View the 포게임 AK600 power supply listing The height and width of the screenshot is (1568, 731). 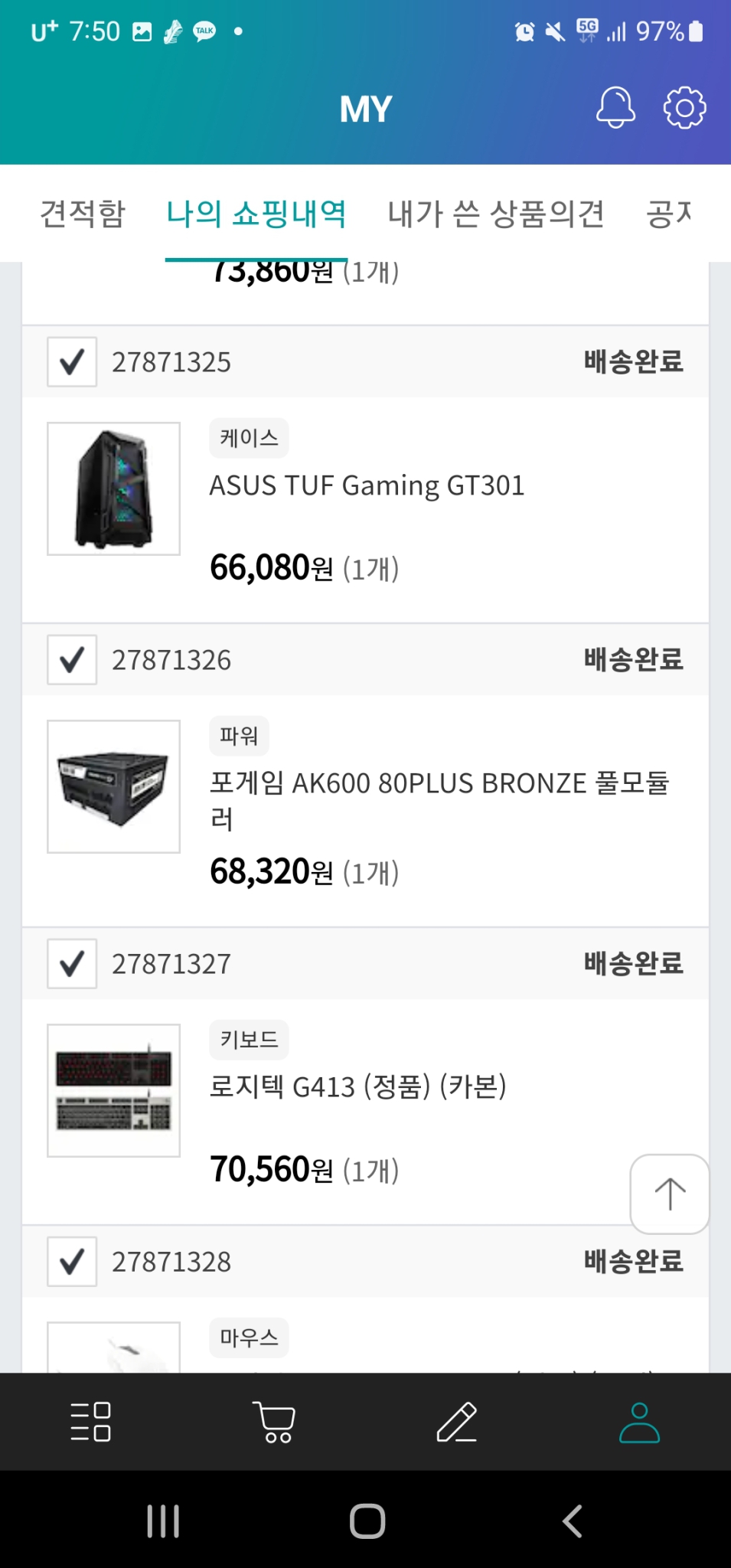point(441,799)
